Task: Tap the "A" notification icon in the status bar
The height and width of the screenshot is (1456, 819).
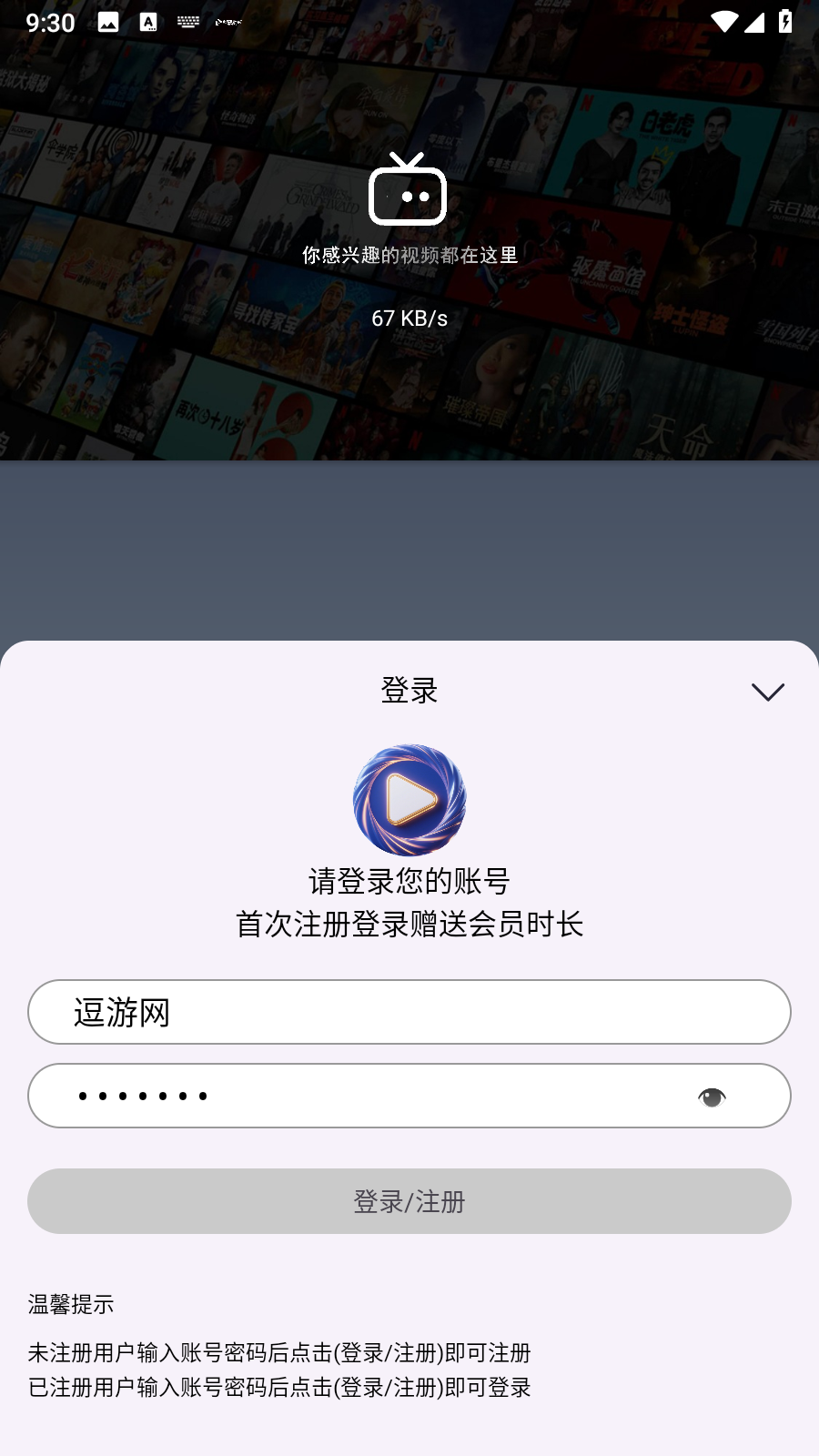Action: pos(149,20)
